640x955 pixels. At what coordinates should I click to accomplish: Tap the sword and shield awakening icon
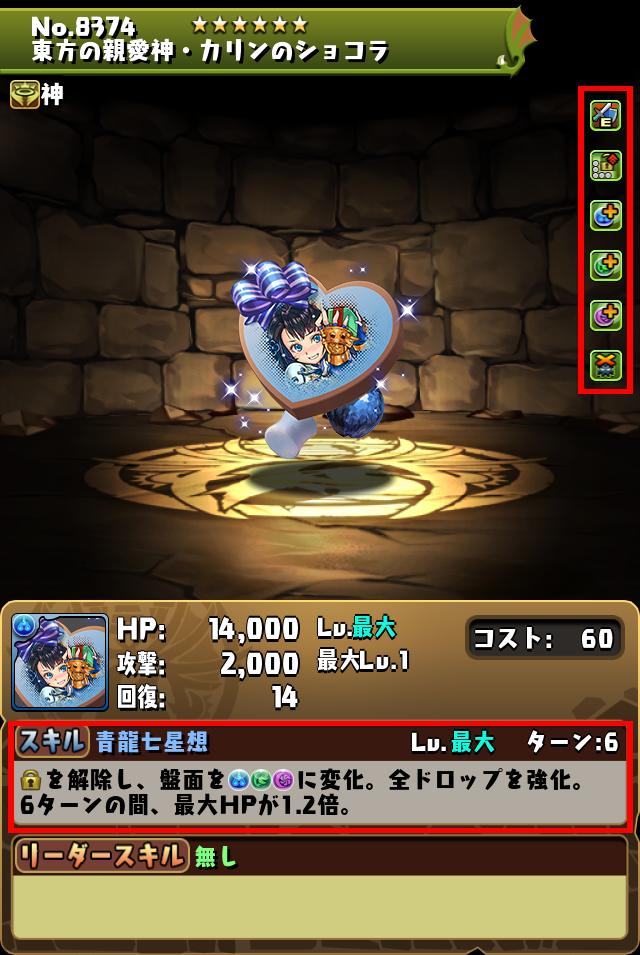605,116
